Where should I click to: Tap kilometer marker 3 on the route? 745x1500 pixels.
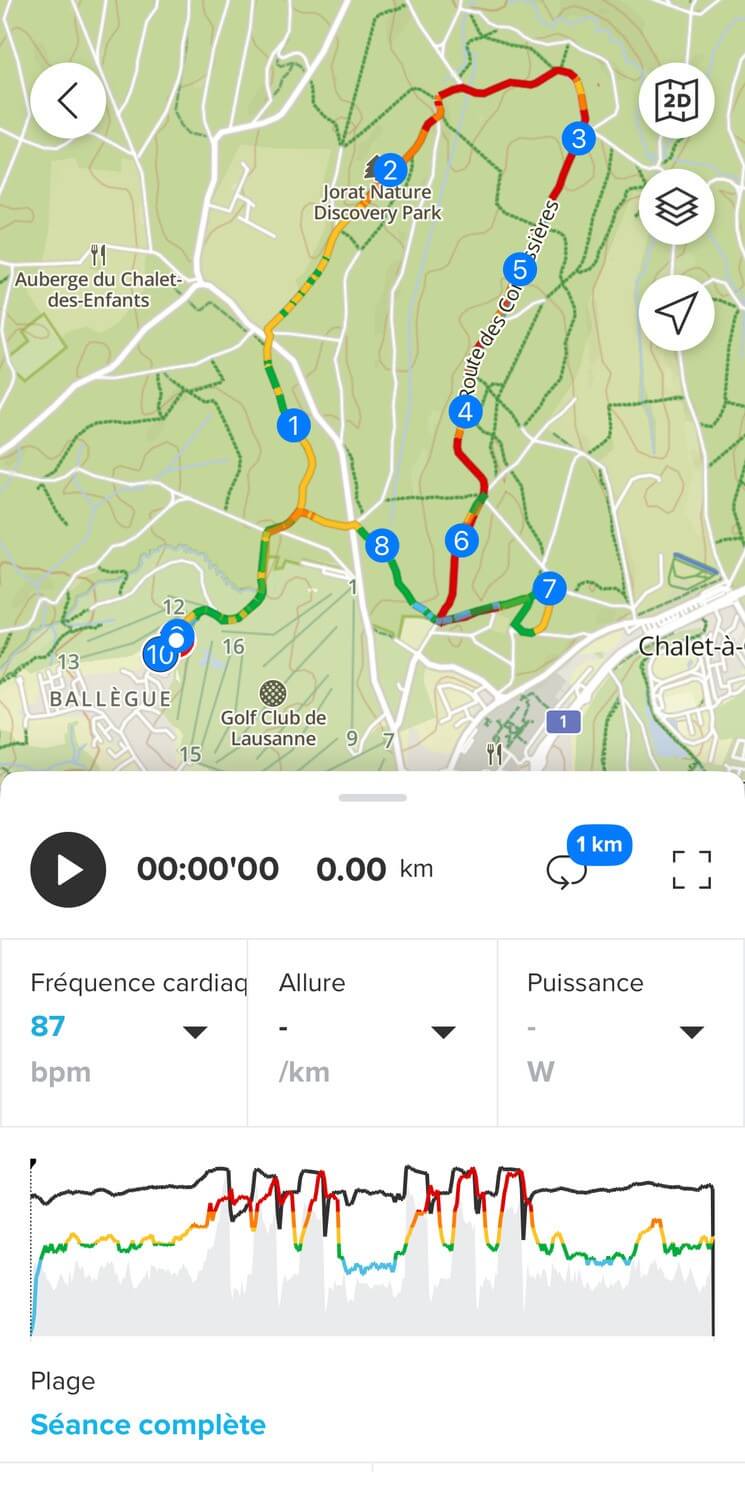tap(578, 138)
